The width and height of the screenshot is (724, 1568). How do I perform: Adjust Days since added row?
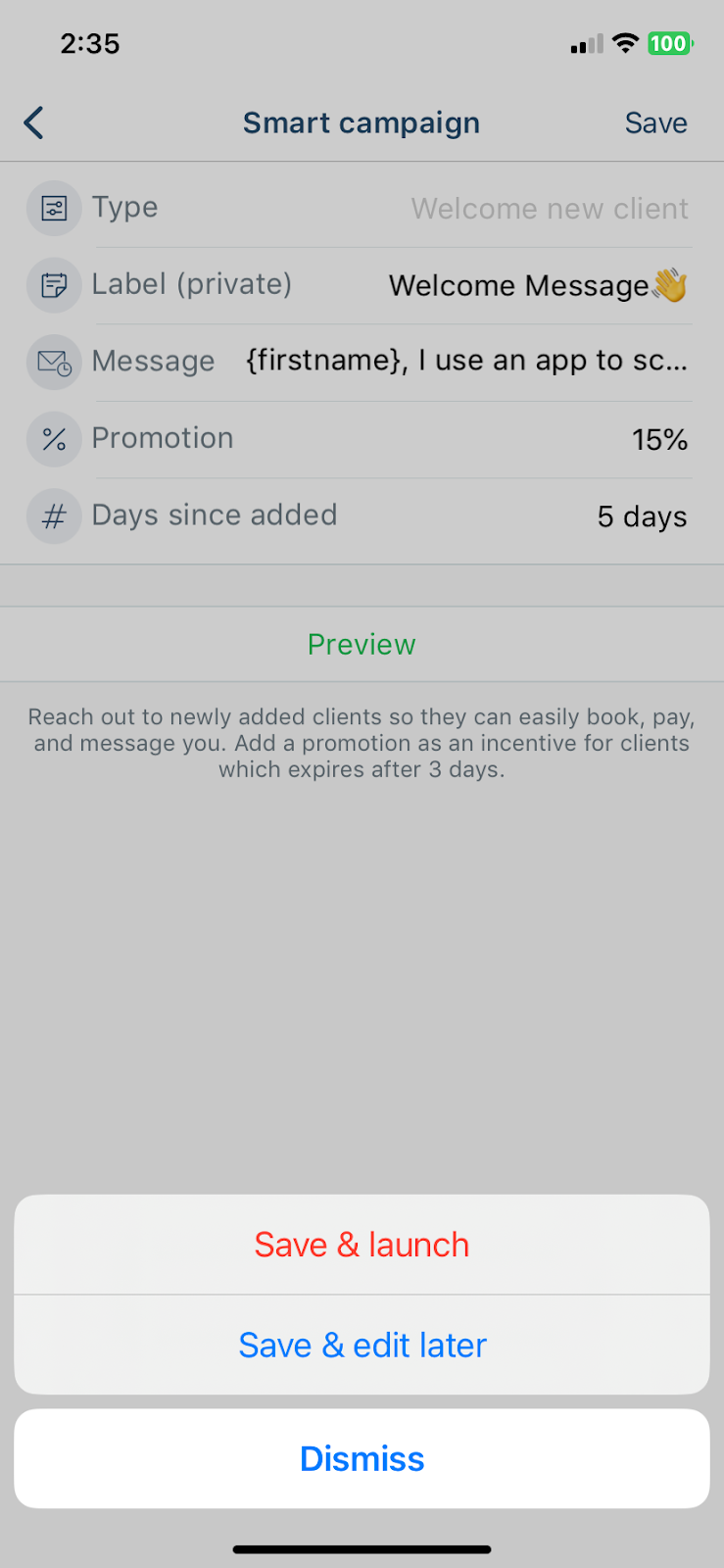click(362, 516)
